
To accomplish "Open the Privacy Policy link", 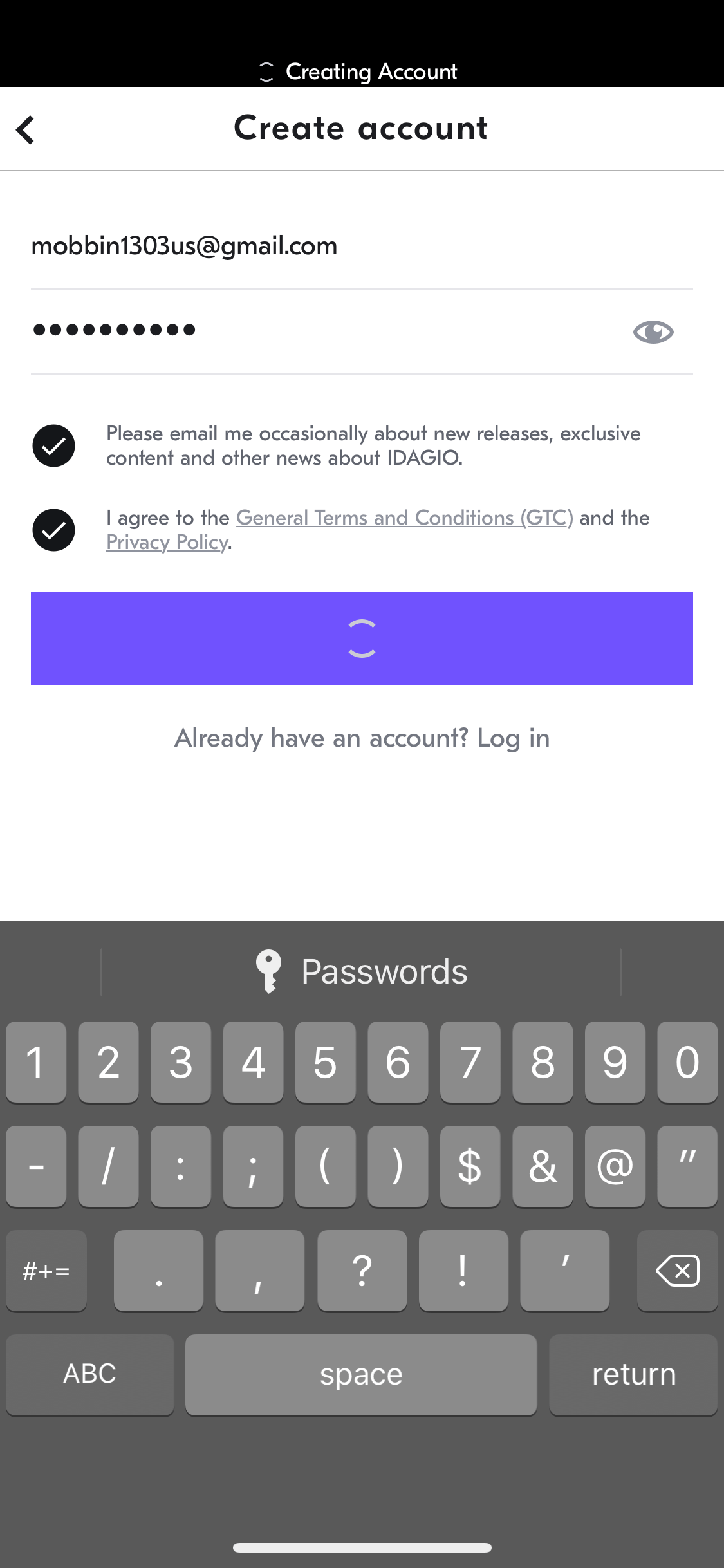I will (167, 542).
